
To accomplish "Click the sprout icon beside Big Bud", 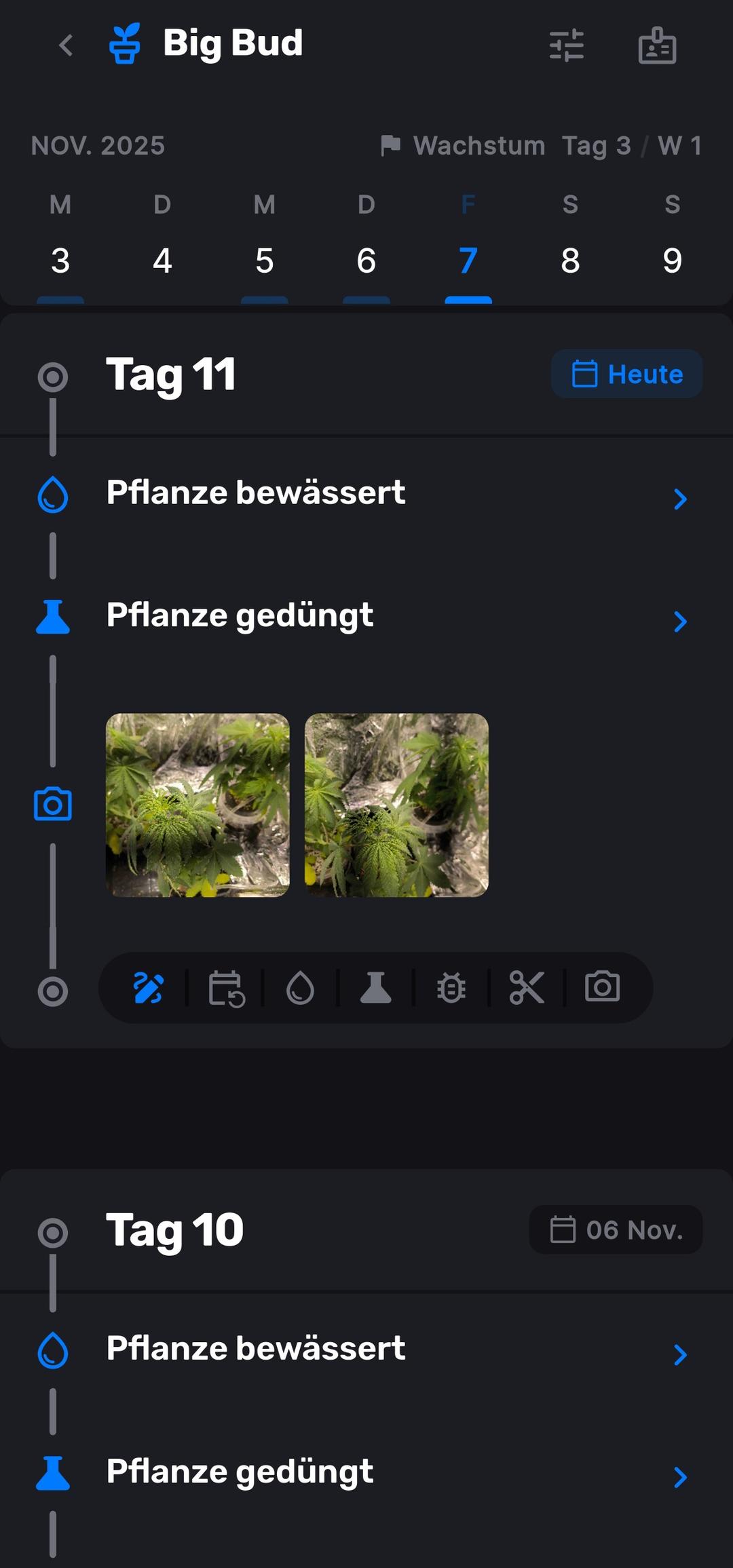I will point(126,43).
